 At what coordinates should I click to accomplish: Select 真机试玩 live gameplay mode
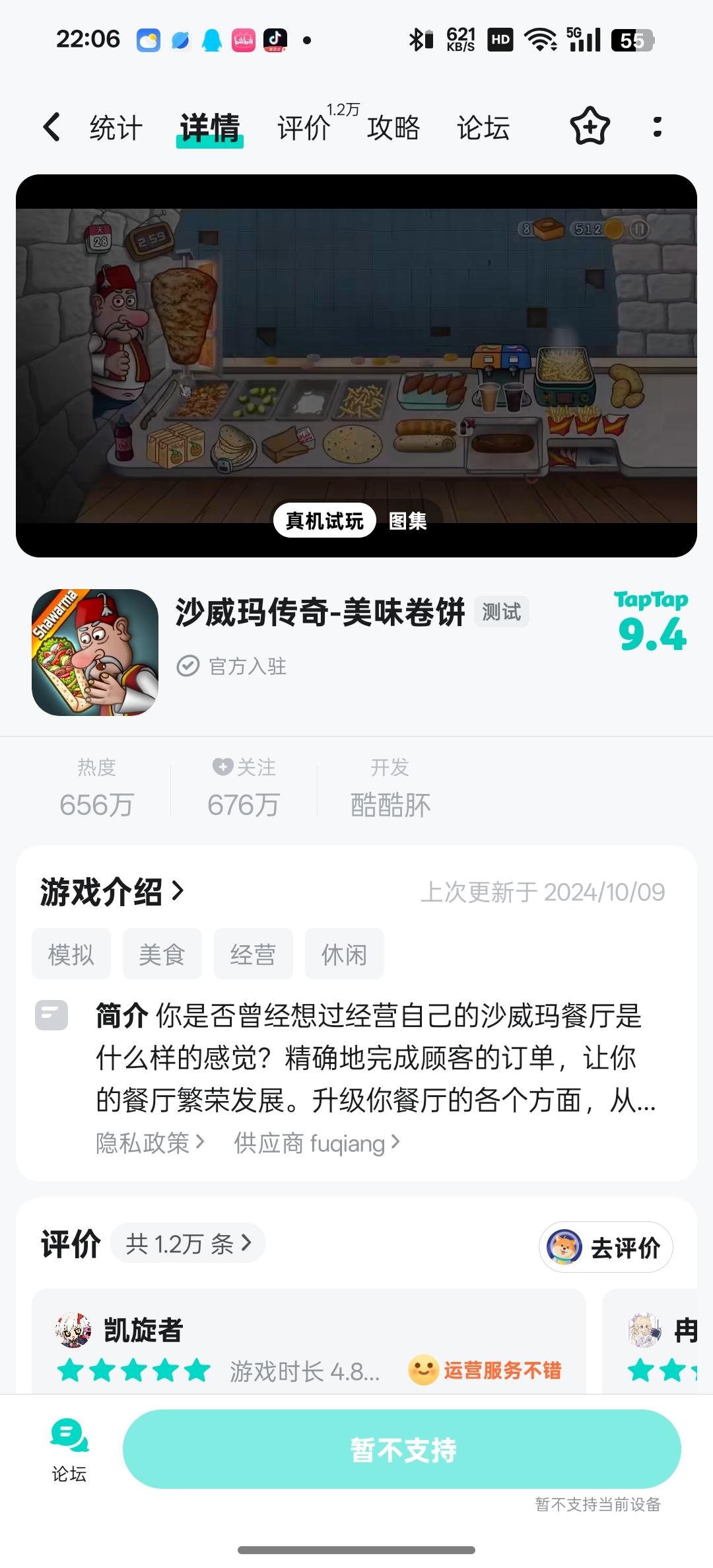pyautogui.click(x=325, y=521)
